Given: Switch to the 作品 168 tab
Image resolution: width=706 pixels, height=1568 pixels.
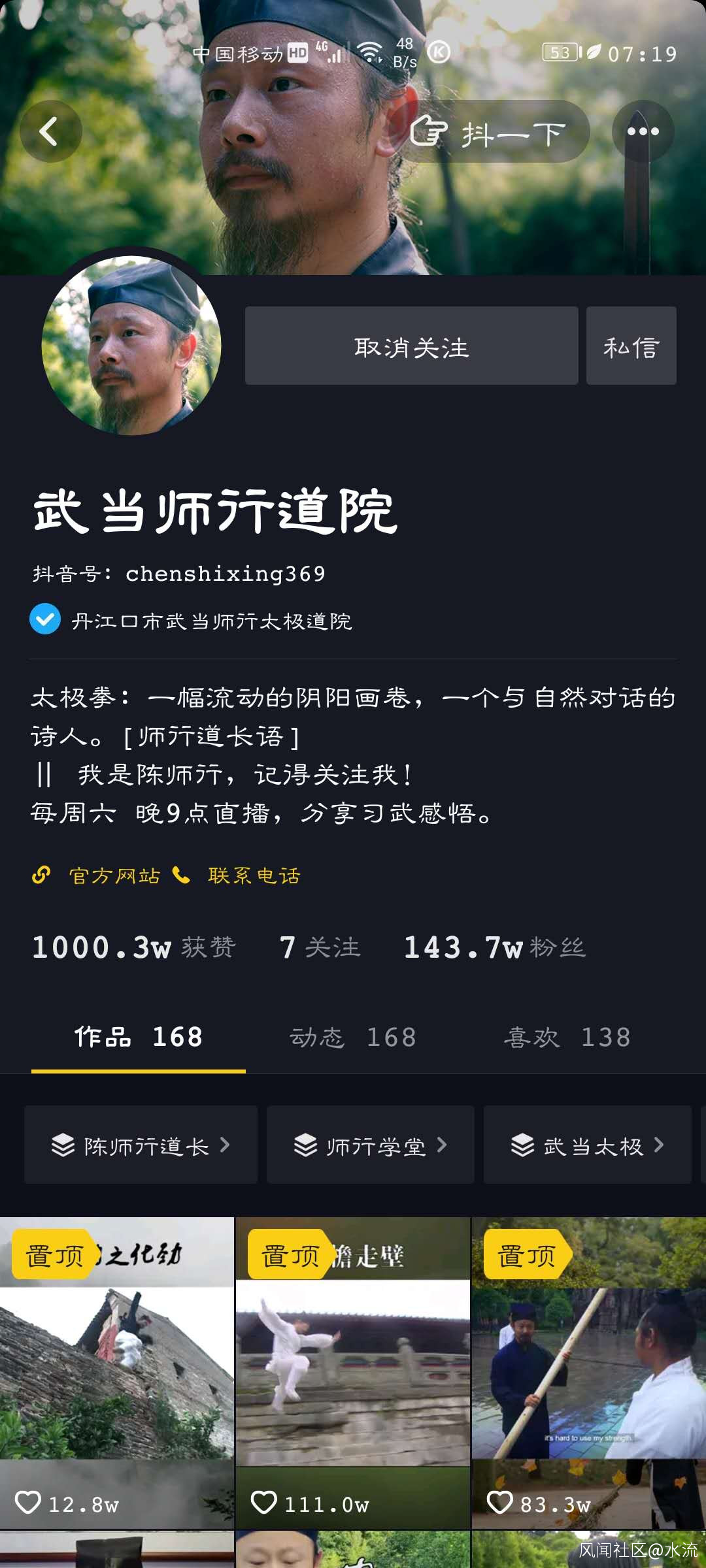Looking at the screenshot, I should pos(139,1037).
